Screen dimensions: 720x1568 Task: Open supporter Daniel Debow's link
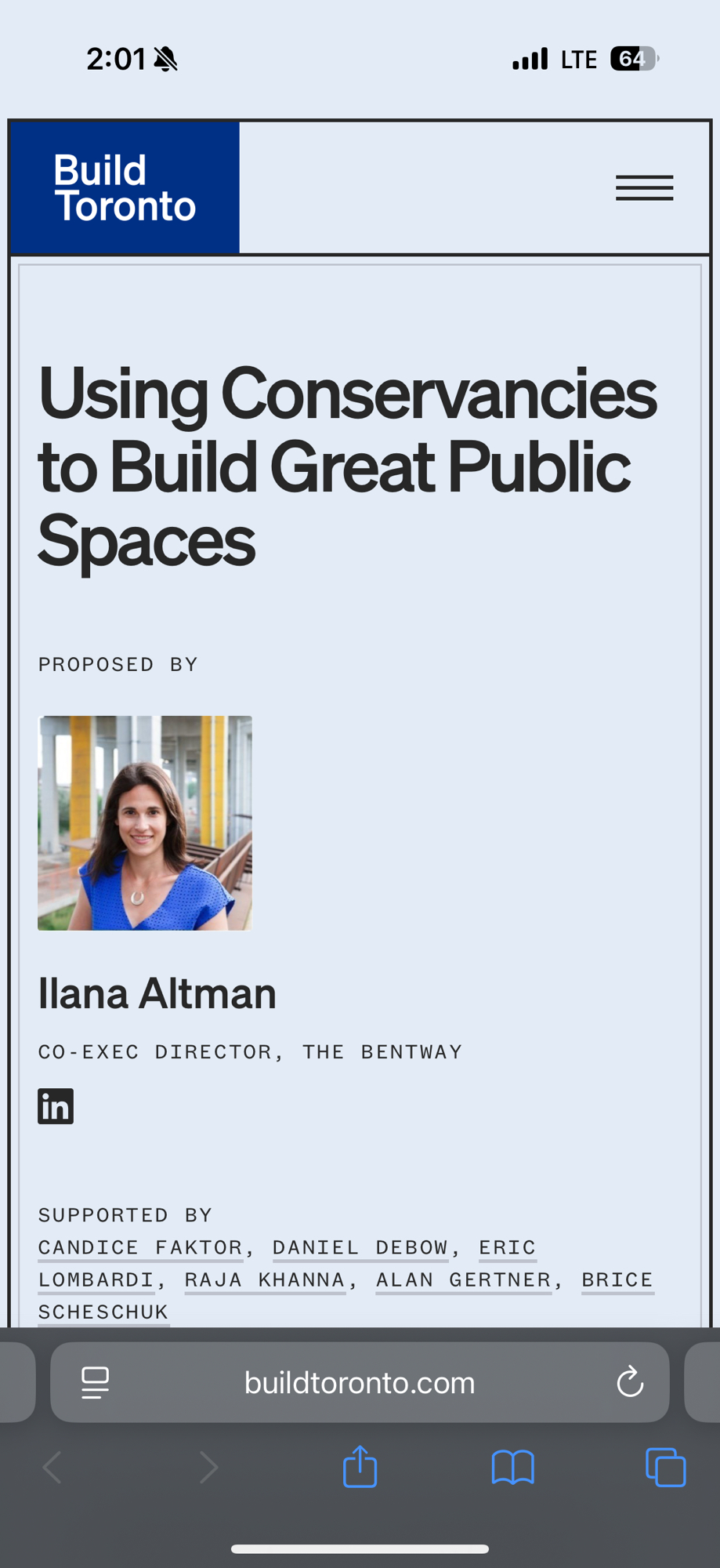point(360,1247)
